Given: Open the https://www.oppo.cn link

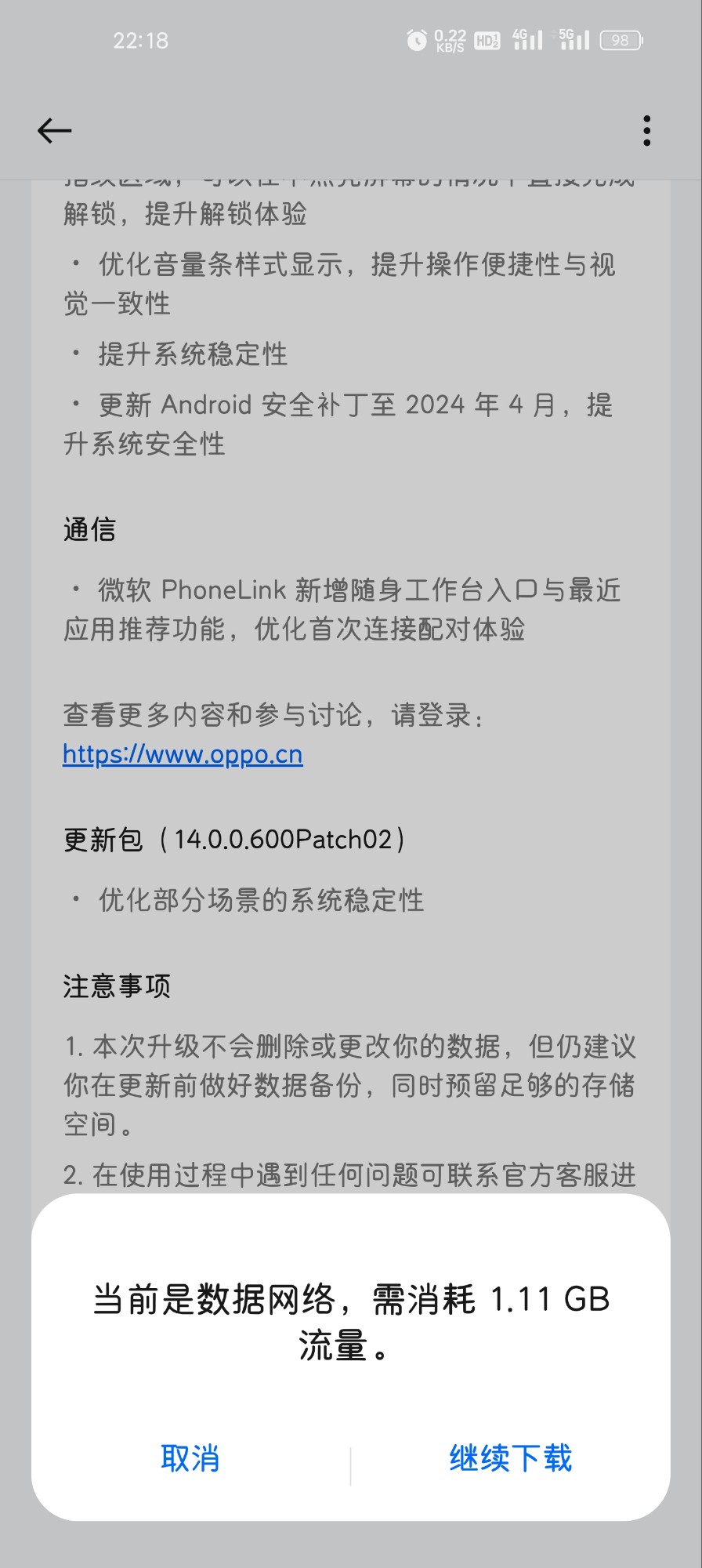Looking at the screenshot, I should (x=183, y=754).
